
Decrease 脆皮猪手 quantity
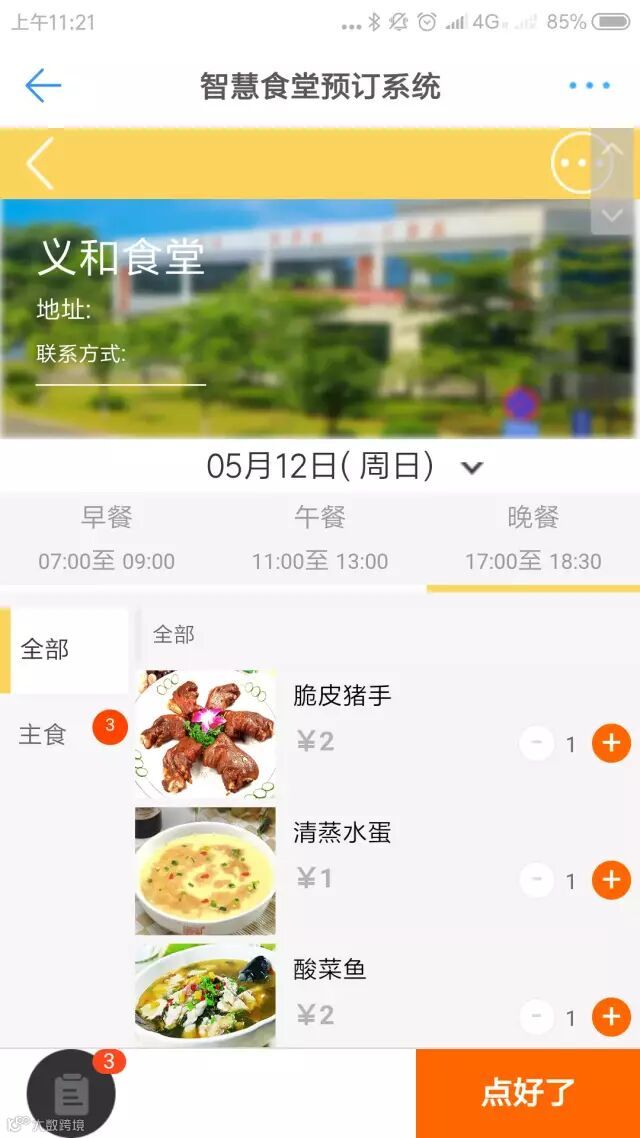(x=537, y=743)
